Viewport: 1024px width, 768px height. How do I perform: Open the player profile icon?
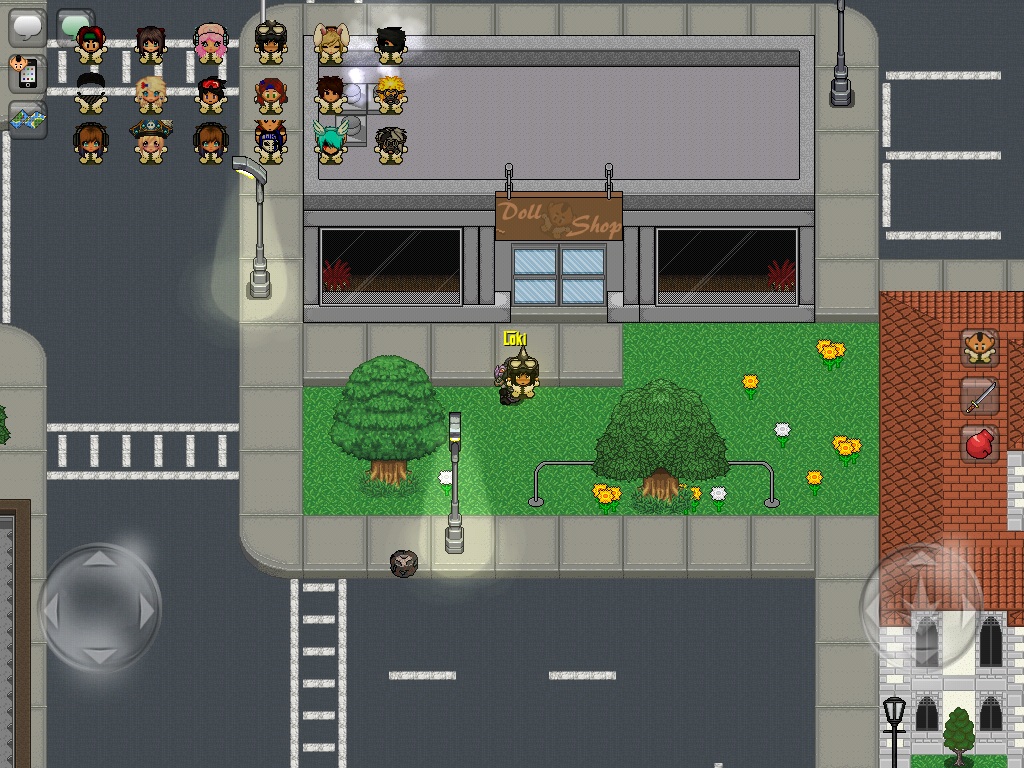(x=980, y=347)
